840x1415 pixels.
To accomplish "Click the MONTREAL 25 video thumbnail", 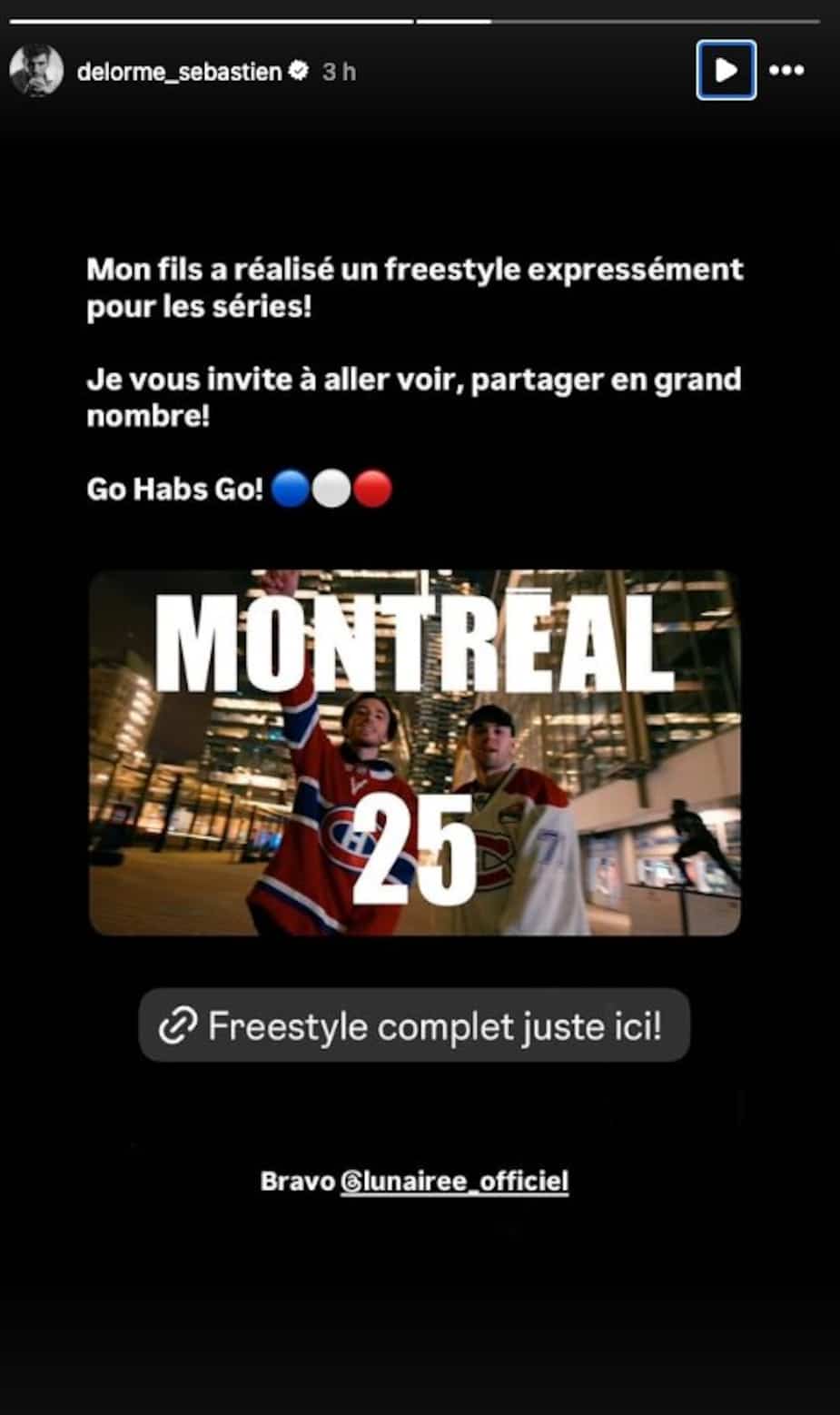I will pyautogui.click(x=418, y=754).
